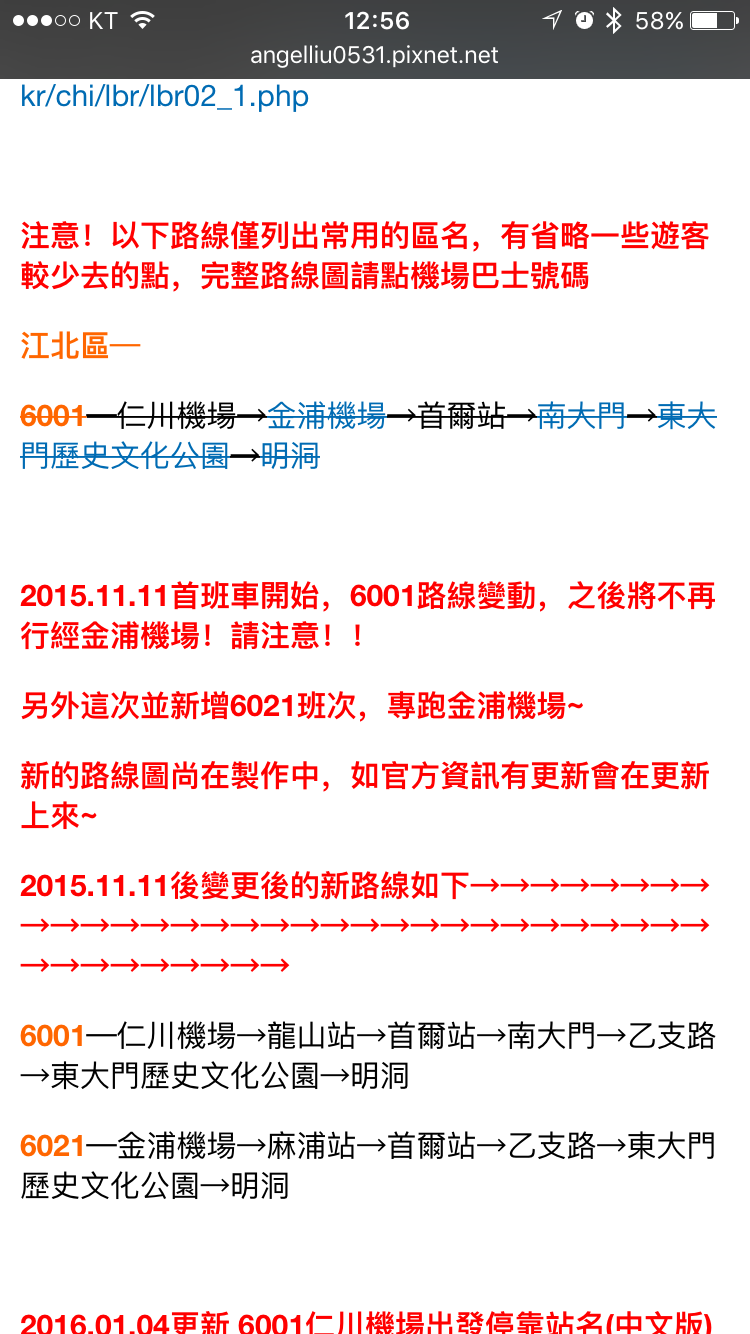This screenshot has width=750, height=1334.
Task: Open the orange 6021 bus number link
Action: (x=52, y=1145)
